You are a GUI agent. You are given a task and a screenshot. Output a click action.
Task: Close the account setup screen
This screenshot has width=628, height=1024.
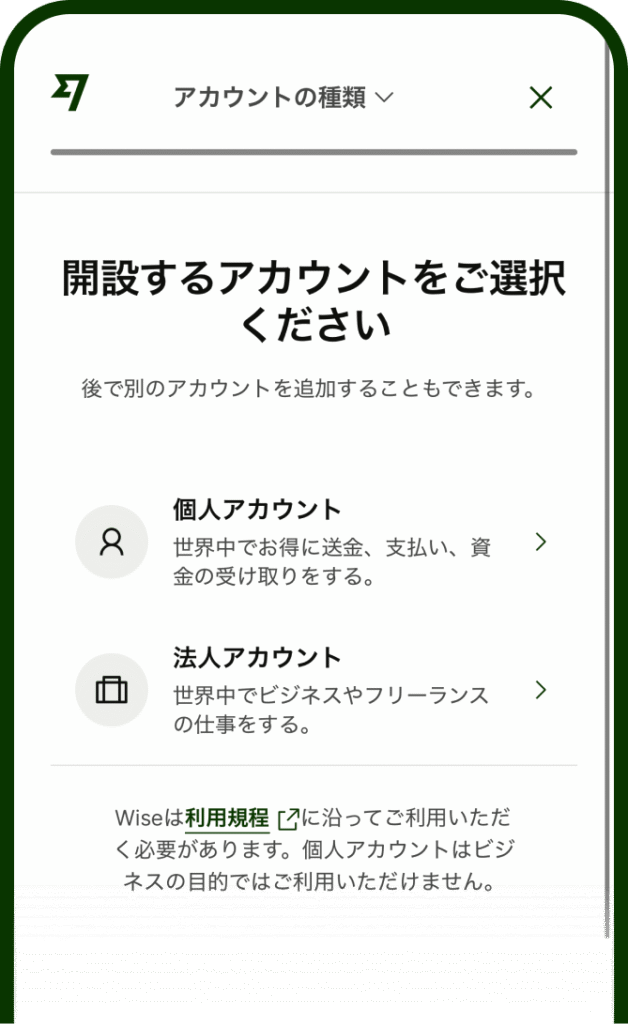pos(540,97)
